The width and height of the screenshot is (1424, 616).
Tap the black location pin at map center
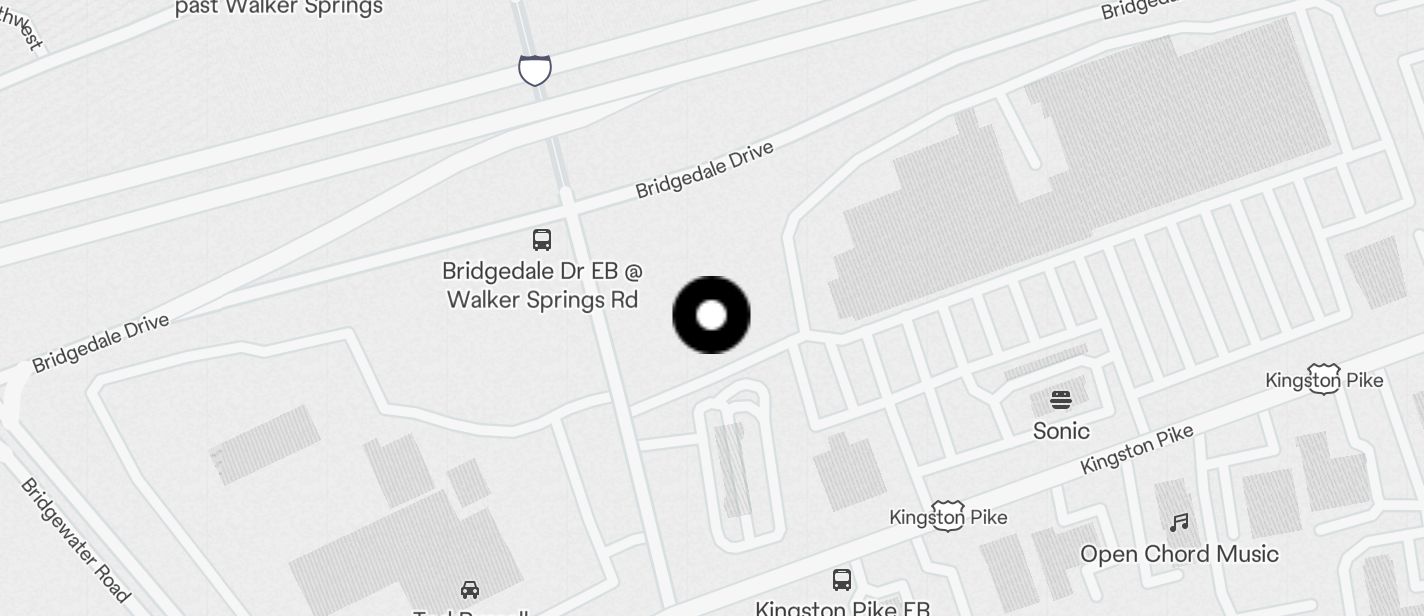coord(711,315)
